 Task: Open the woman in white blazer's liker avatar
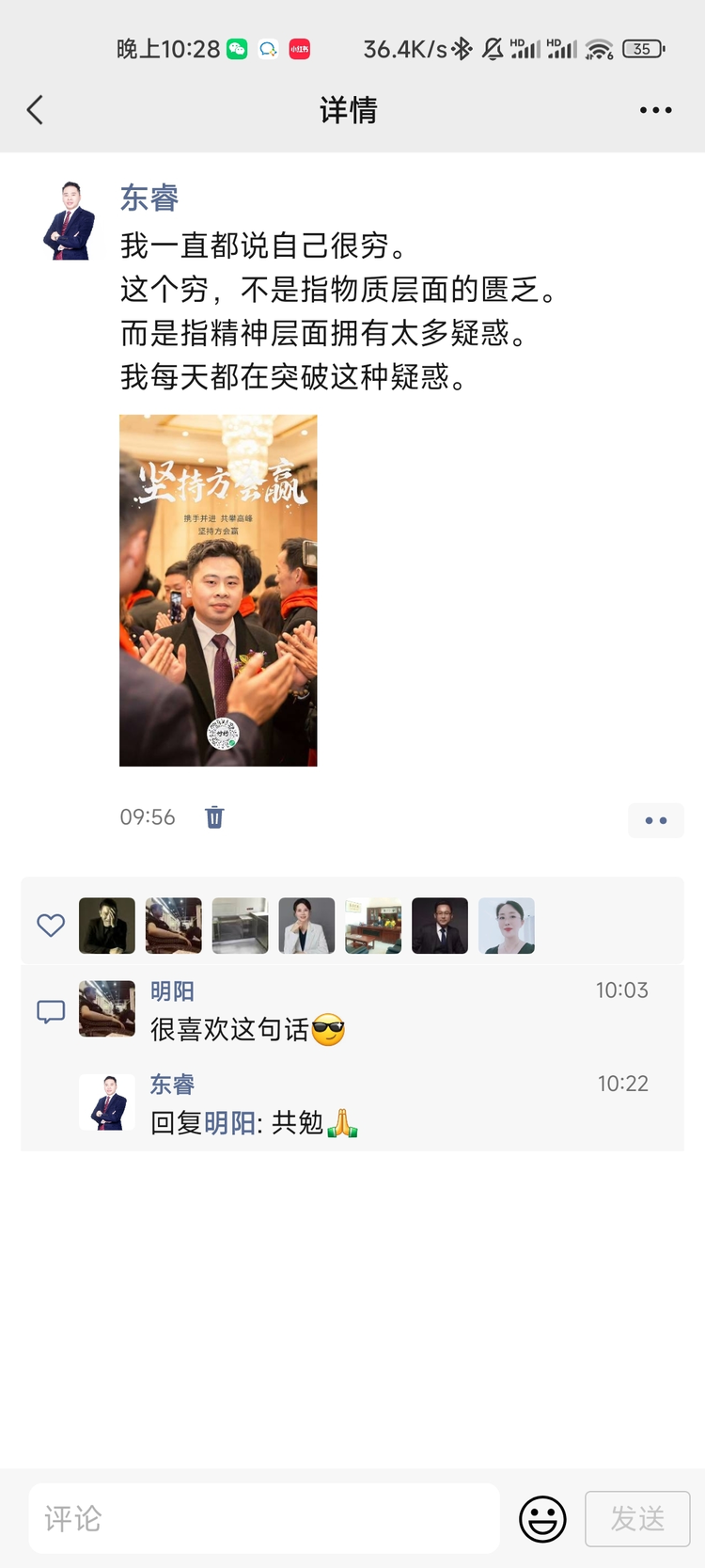(306, 926)
